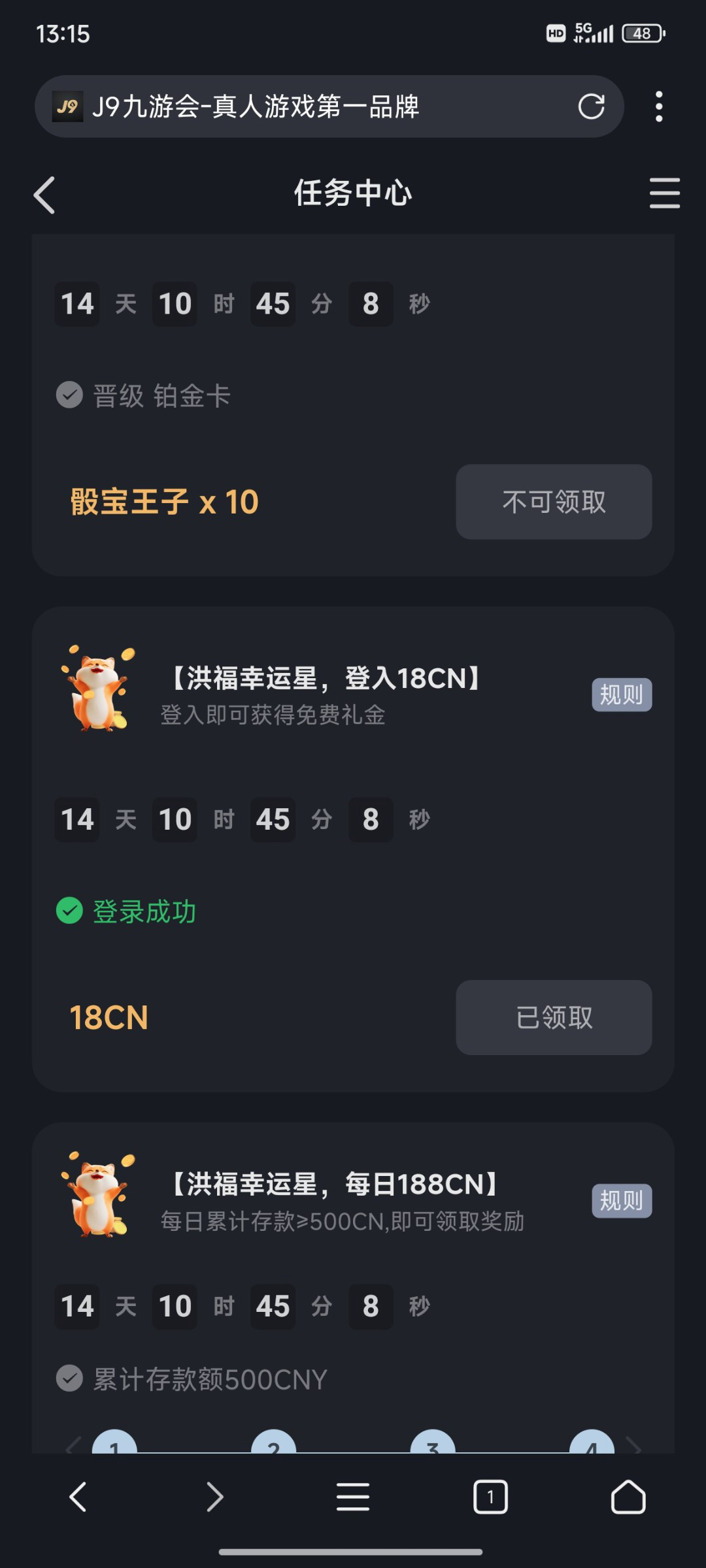Open the browser tabs switcher
Viewport: 706px width, 1568px height.
pos(490,1497)
